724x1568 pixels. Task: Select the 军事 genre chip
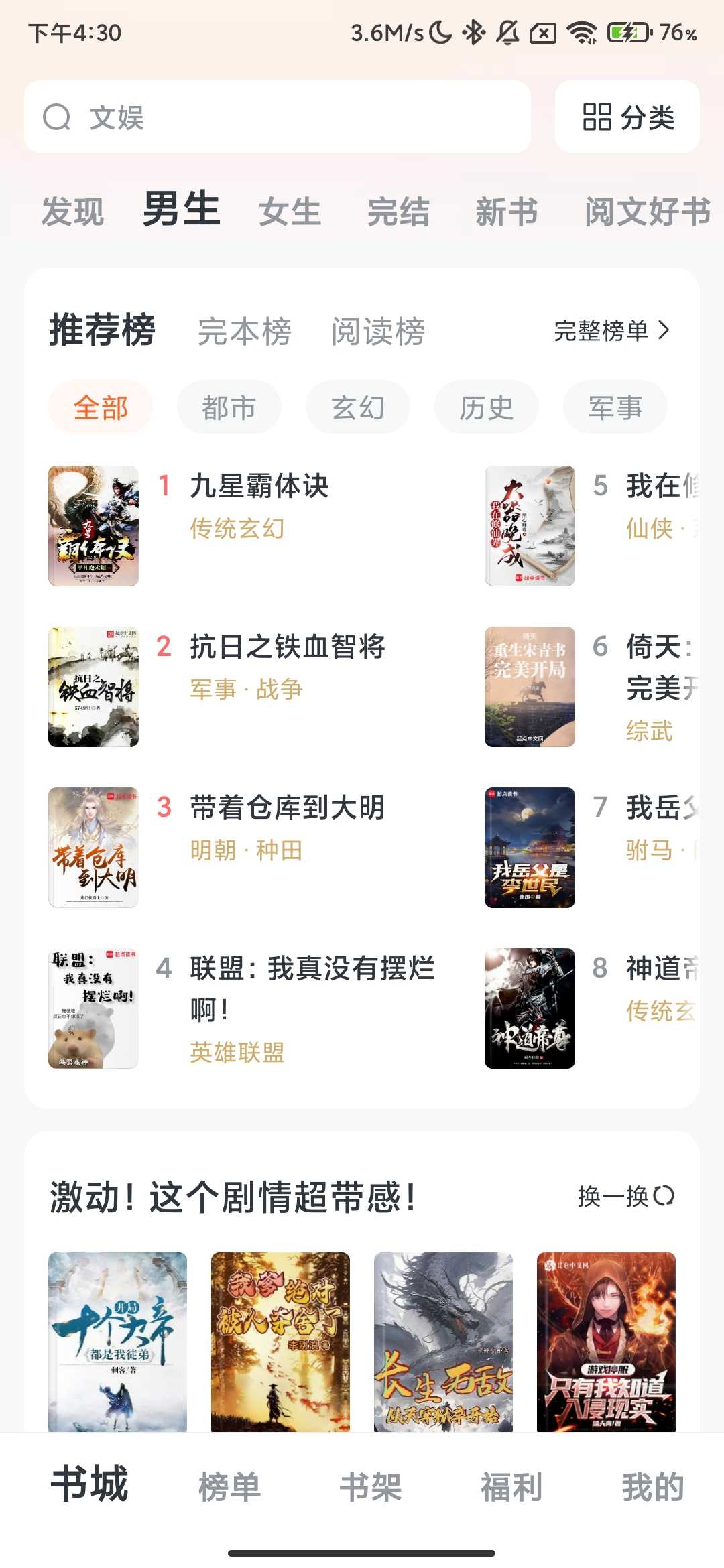[x=615, y=407]
